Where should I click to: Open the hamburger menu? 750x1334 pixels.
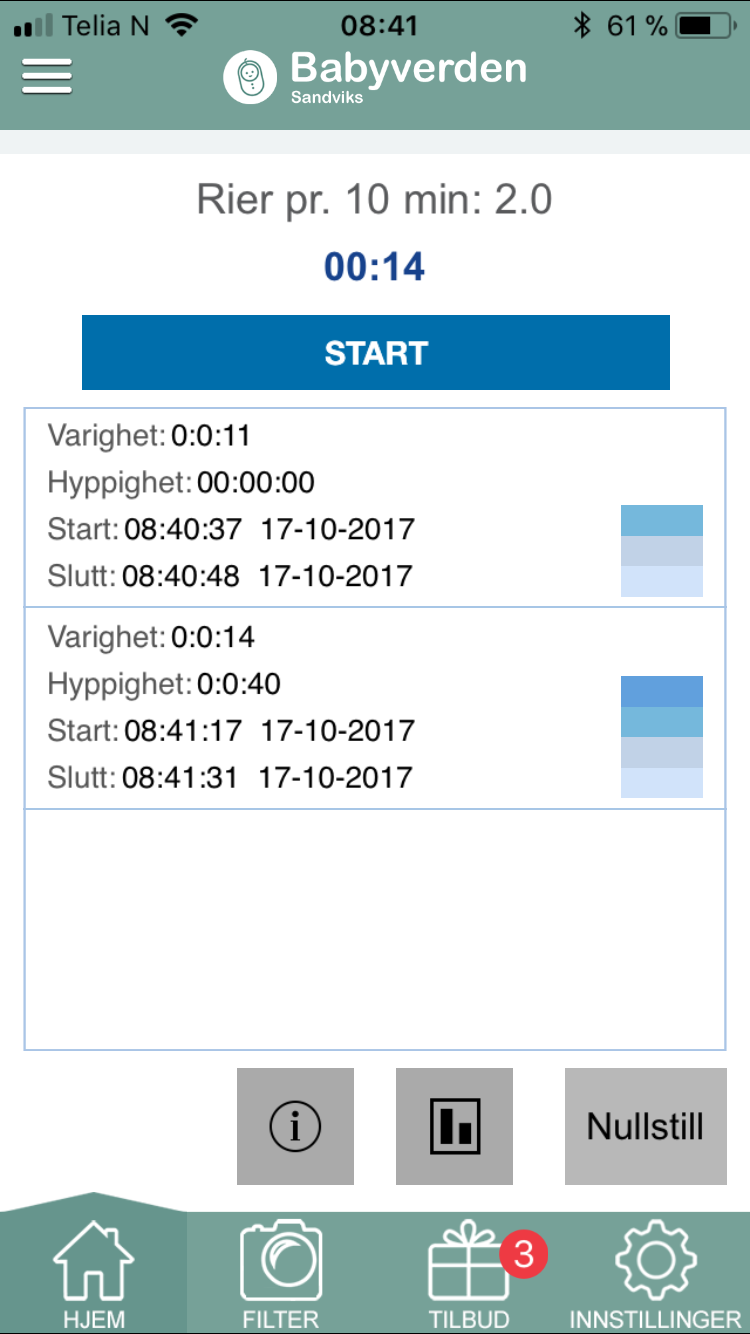(x=47, y=76)
